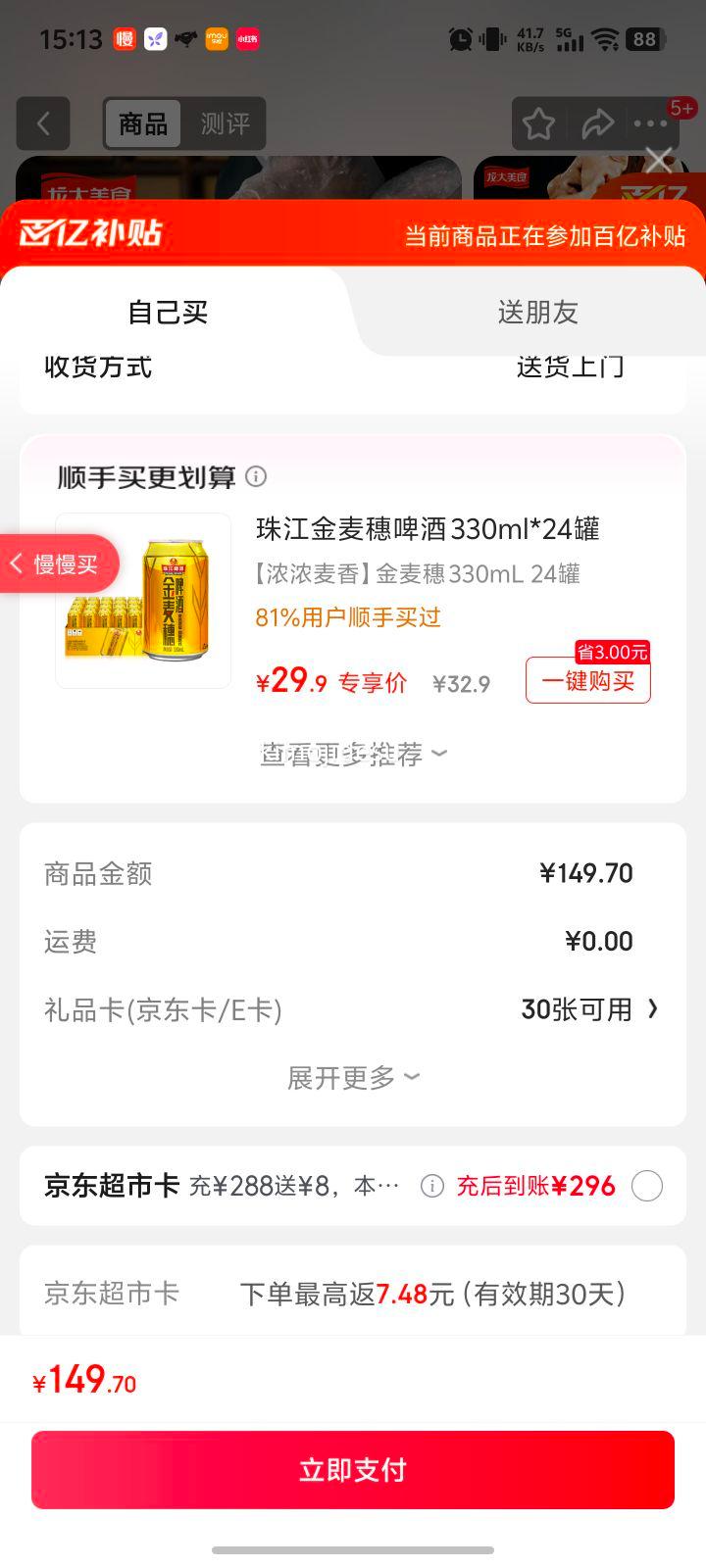Switch to the 送朋友 tab
Viewport: 706px width, 1568px height.
pos(537,313)
